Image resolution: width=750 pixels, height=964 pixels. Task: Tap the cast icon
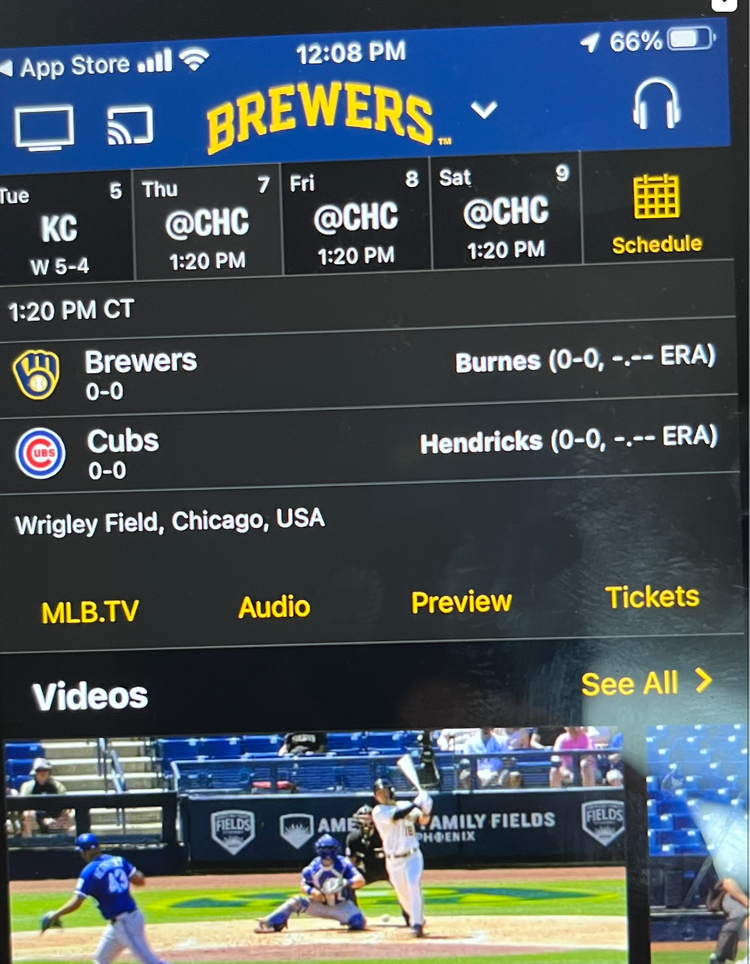[130, 125]
